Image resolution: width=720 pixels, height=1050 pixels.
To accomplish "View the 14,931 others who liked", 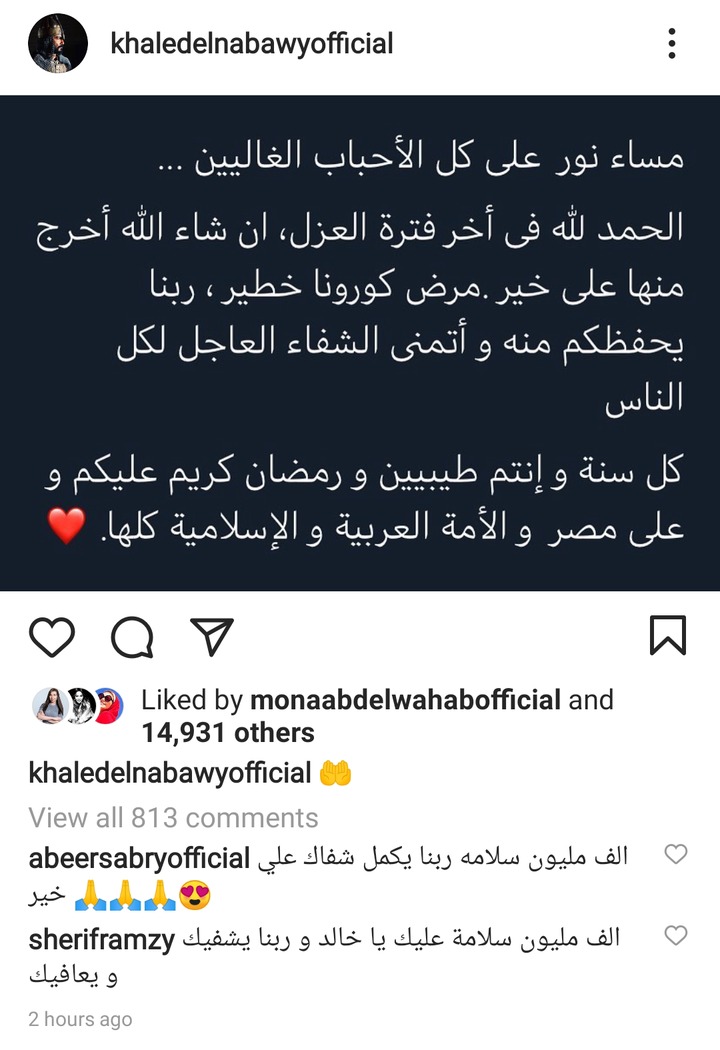I will [x=228, y=733].
